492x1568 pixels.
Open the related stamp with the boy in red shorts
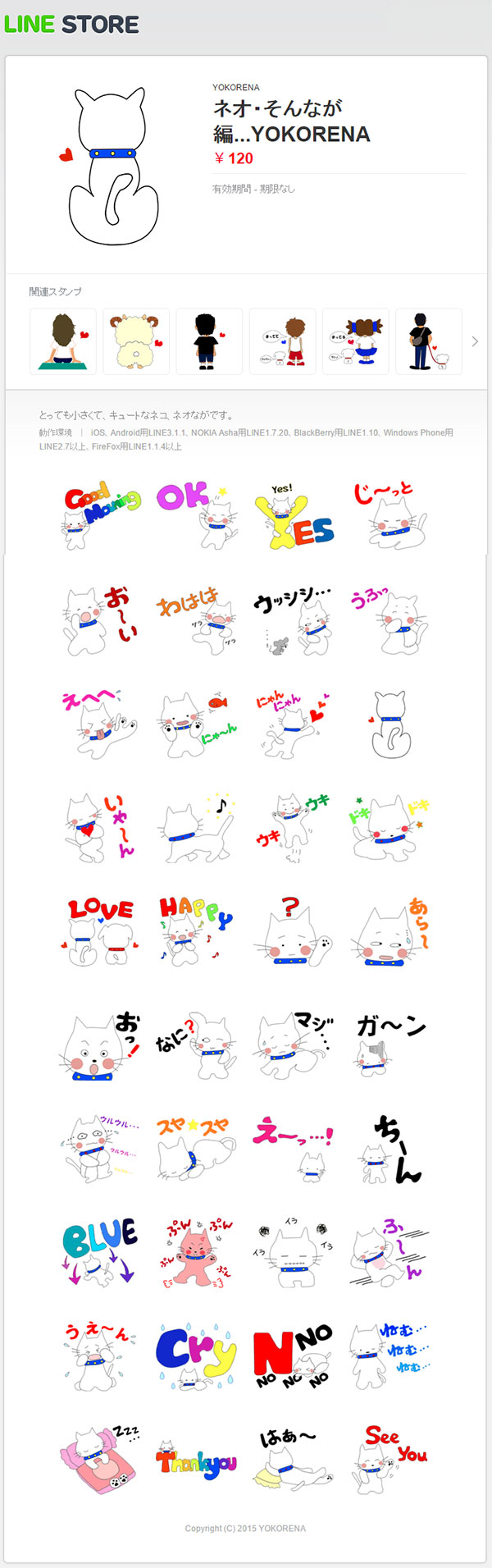point(282,341)
